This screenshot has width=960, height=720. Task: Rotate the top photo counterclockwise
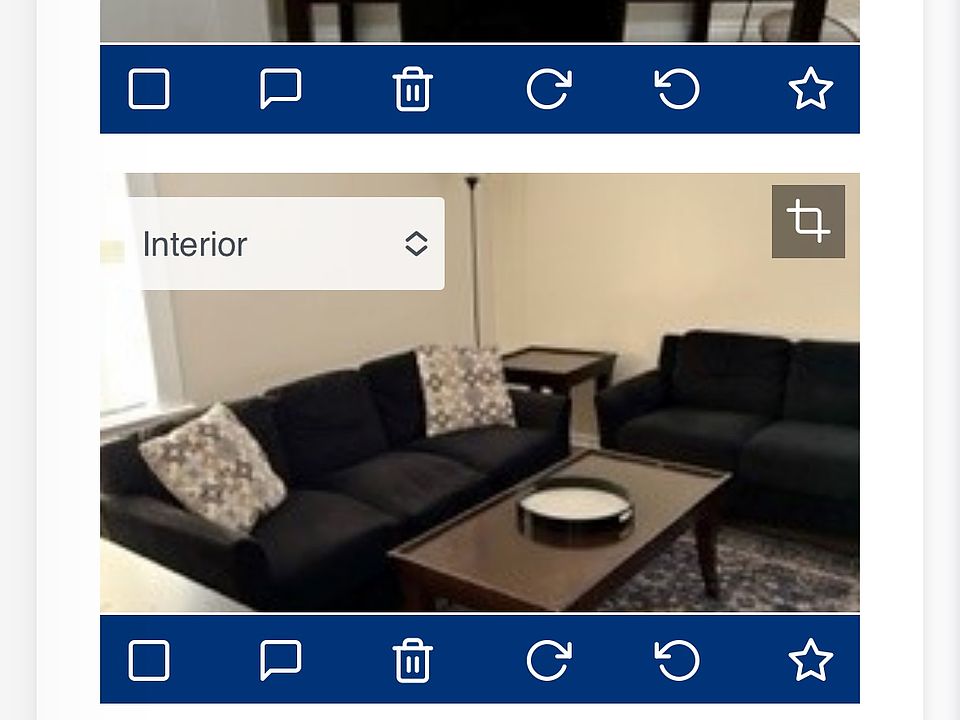pyautogui.click(x=677, y=89)
